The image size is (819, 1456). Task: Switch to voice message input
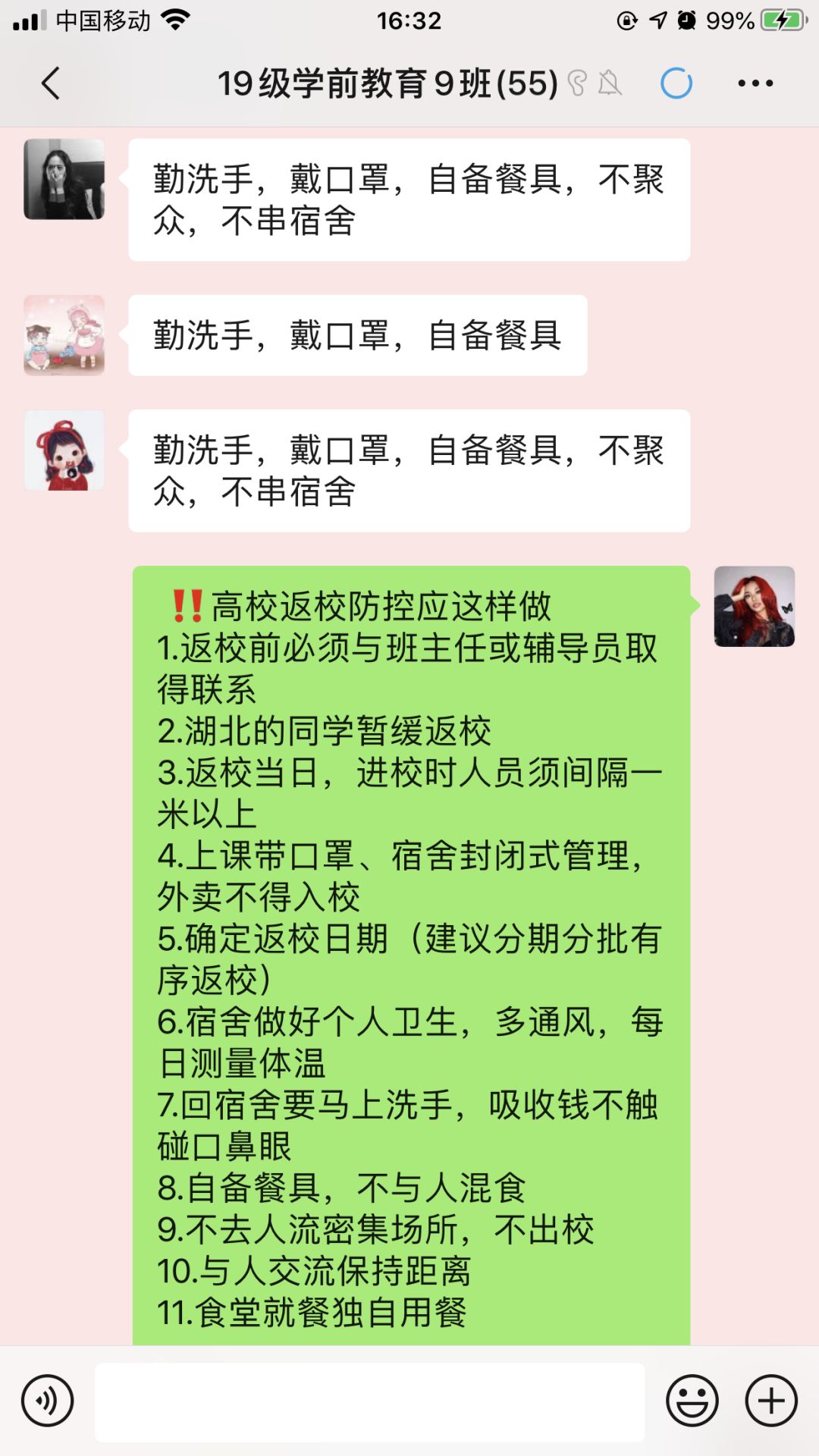[47, 1401]
